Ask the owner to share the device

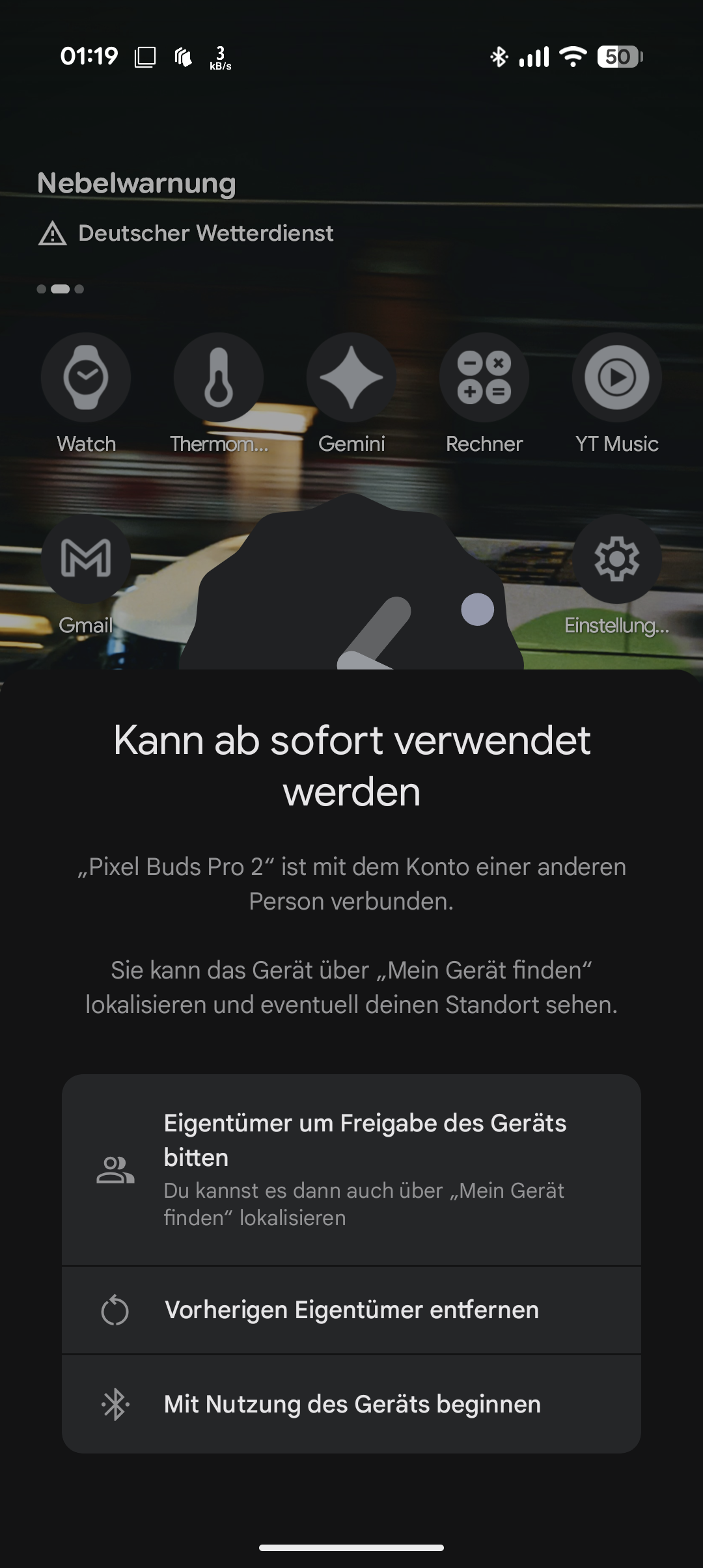351,1169
